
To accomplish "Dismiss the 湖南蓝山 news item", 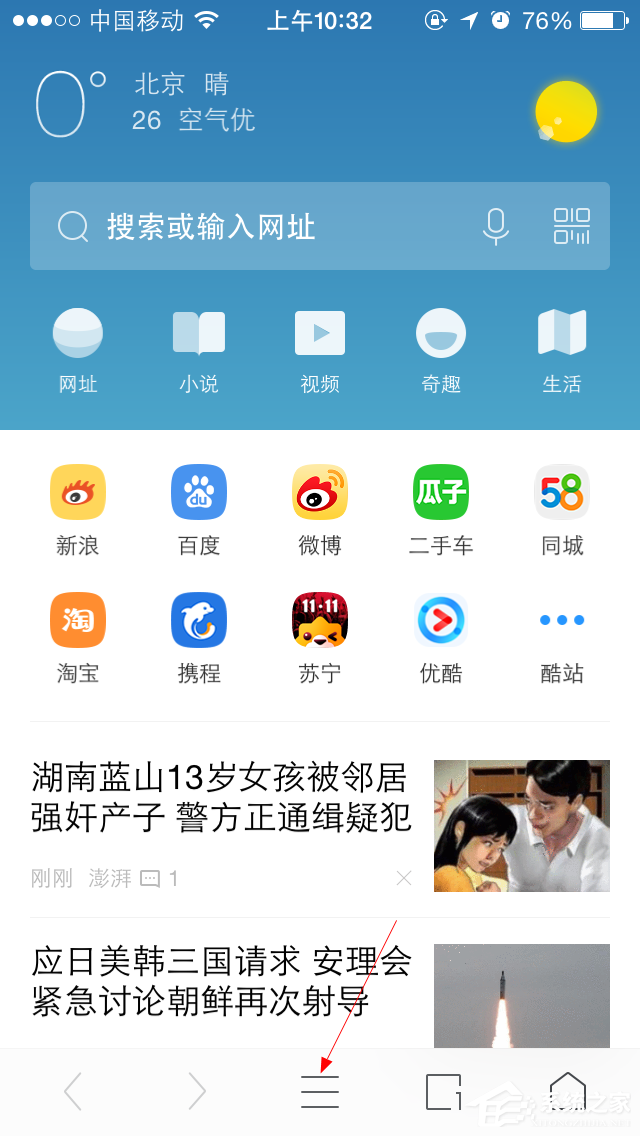I will pos(404,878).
